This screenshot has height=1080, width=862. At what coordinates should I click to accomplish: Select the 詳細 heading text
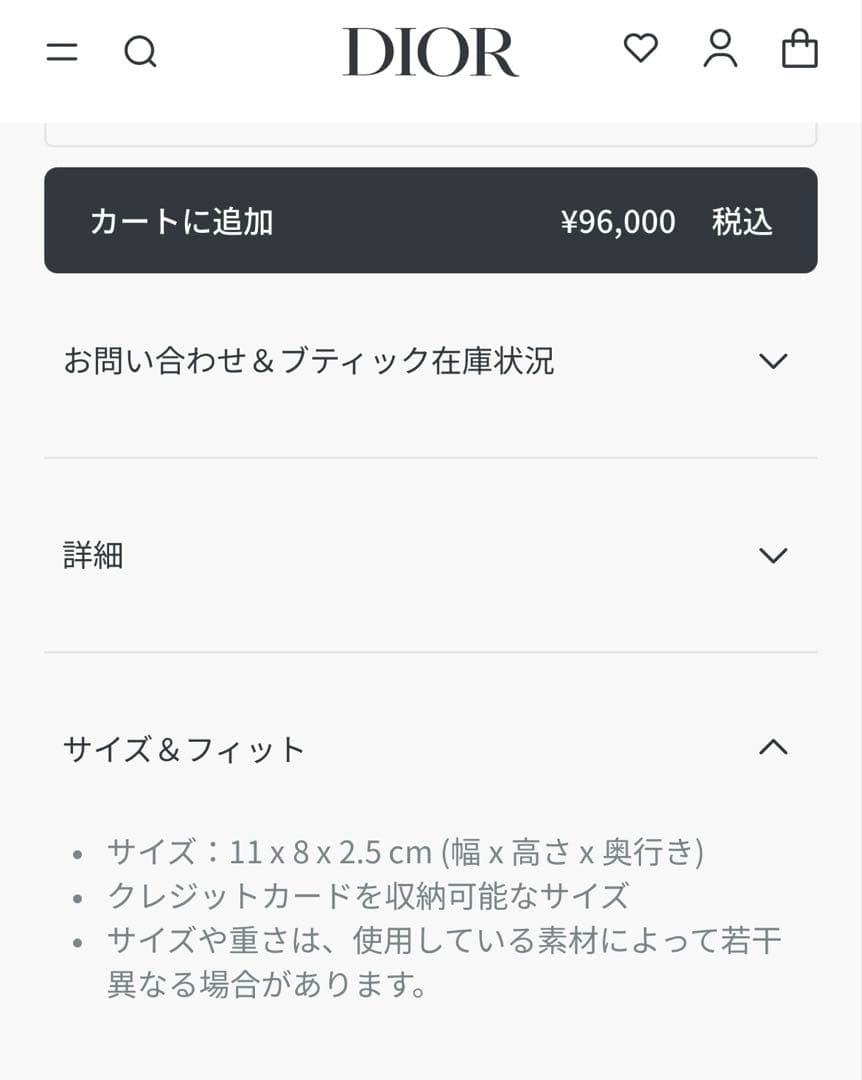[x=94, y=555]
